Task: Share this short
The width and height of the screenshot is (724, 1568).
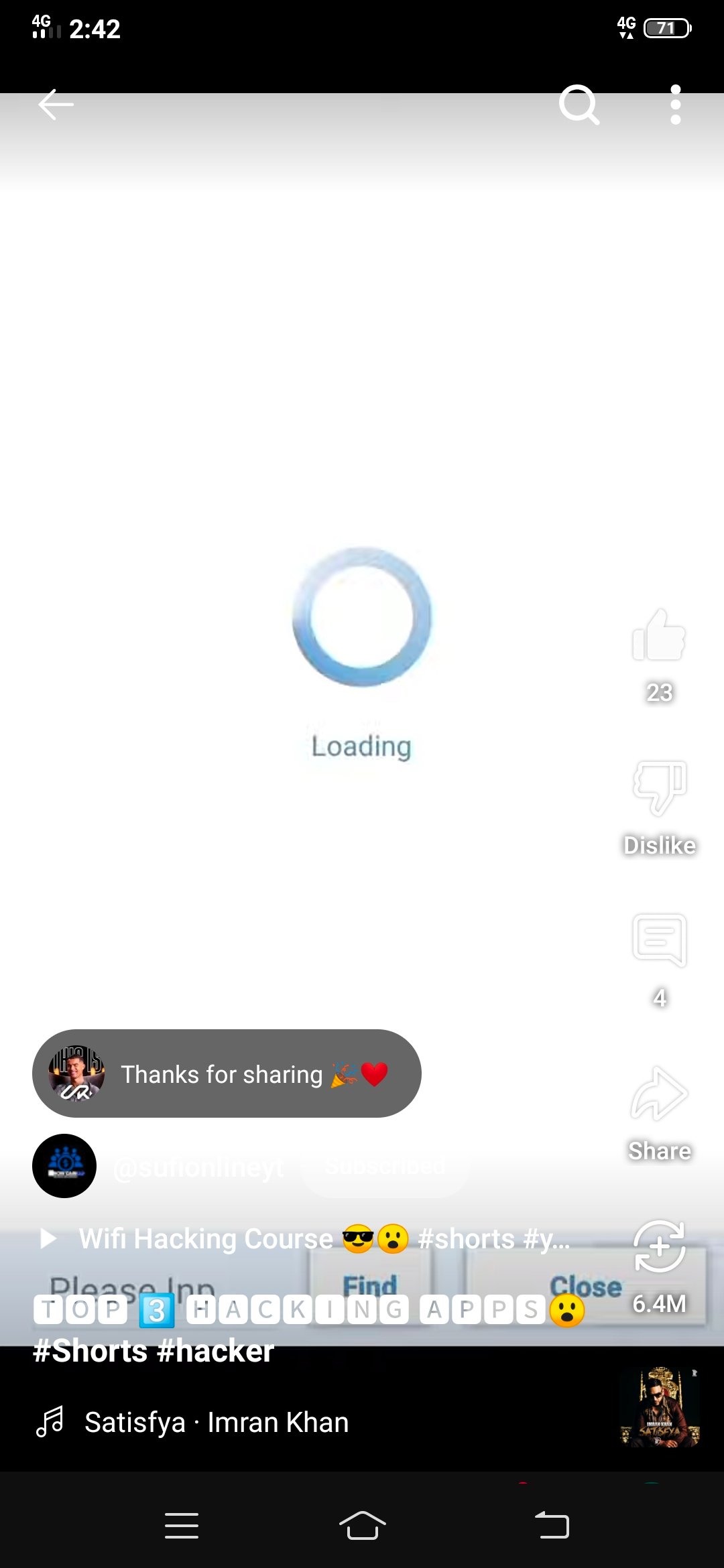Action: point(659,1095)
